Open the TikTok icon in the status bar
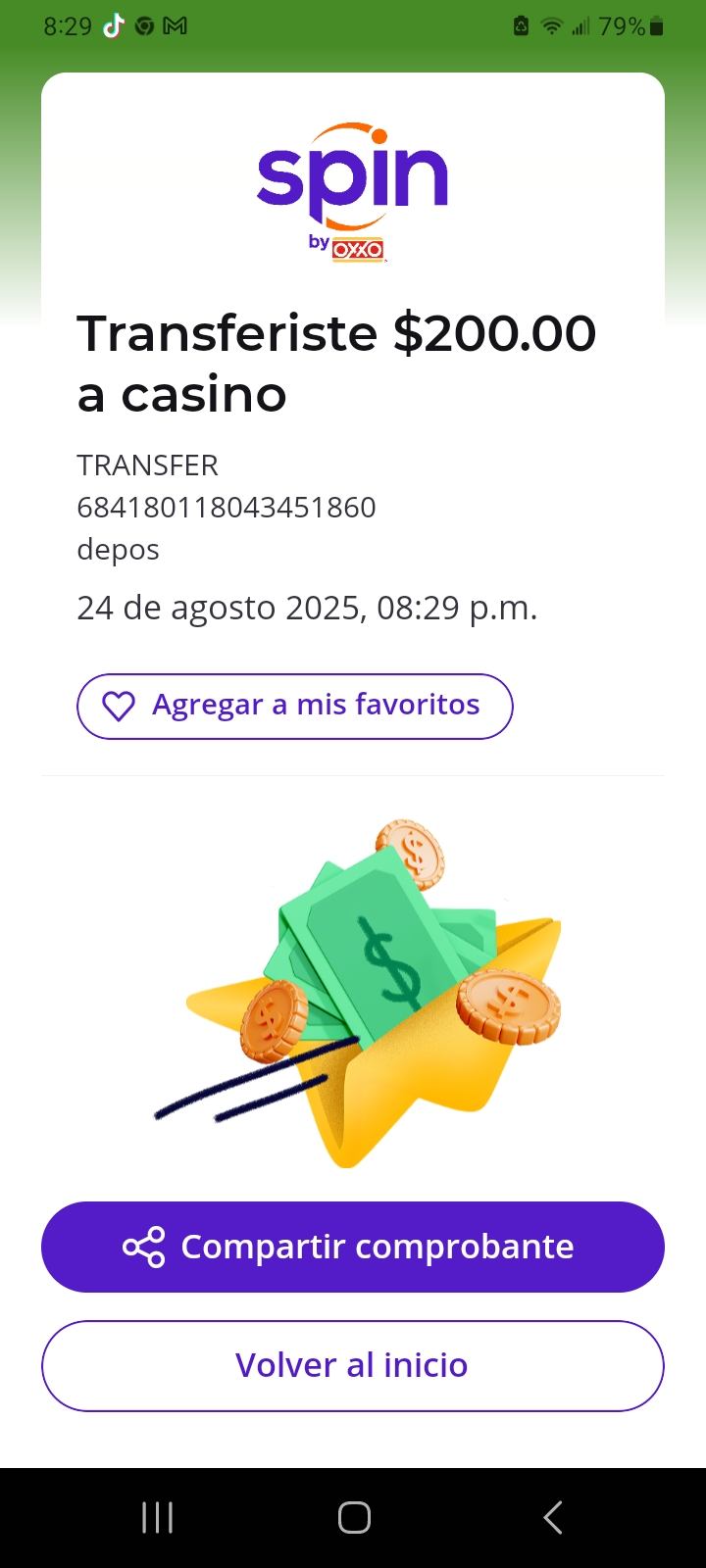The width and height of the screenshot is (706, 1568). (111, 25)
